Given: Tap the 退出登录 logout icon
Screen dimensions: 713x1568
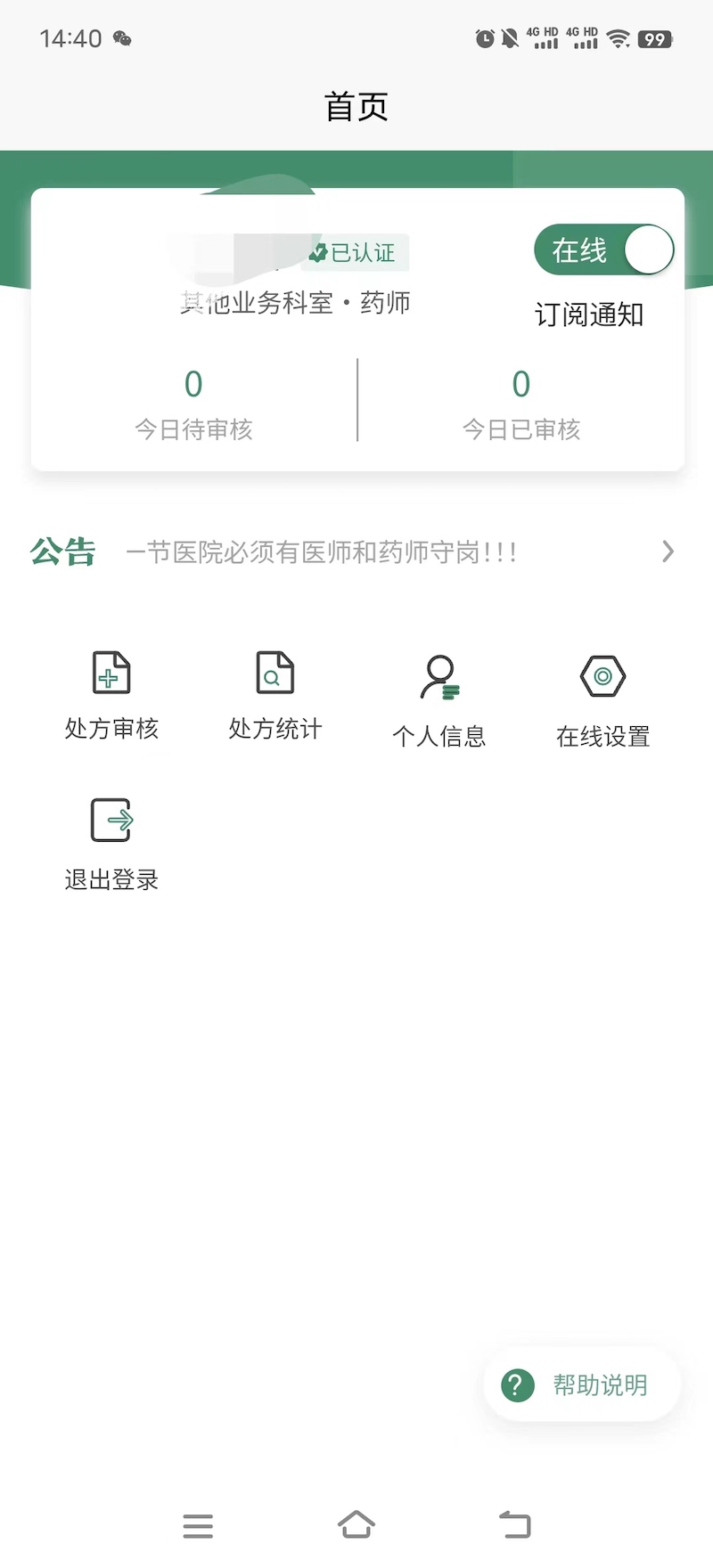Looking at the screenshot, I should [110, 820].
